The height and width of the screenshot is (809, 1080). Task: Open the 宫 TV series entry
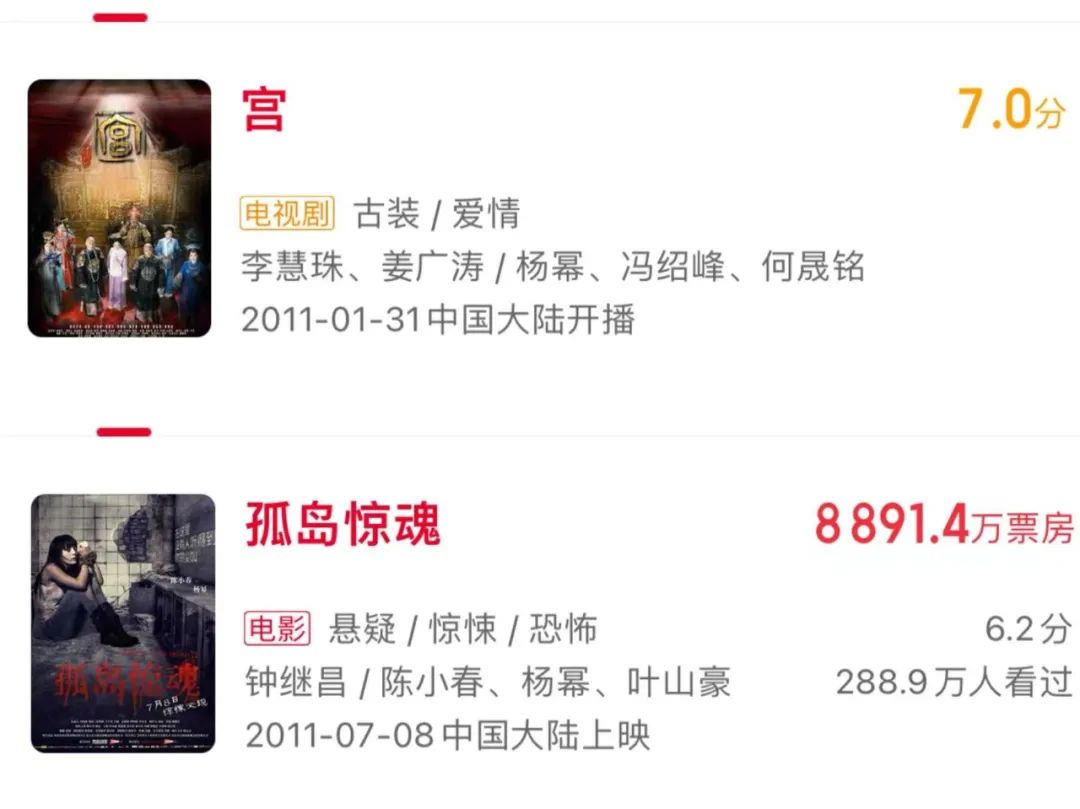(264, 110)
